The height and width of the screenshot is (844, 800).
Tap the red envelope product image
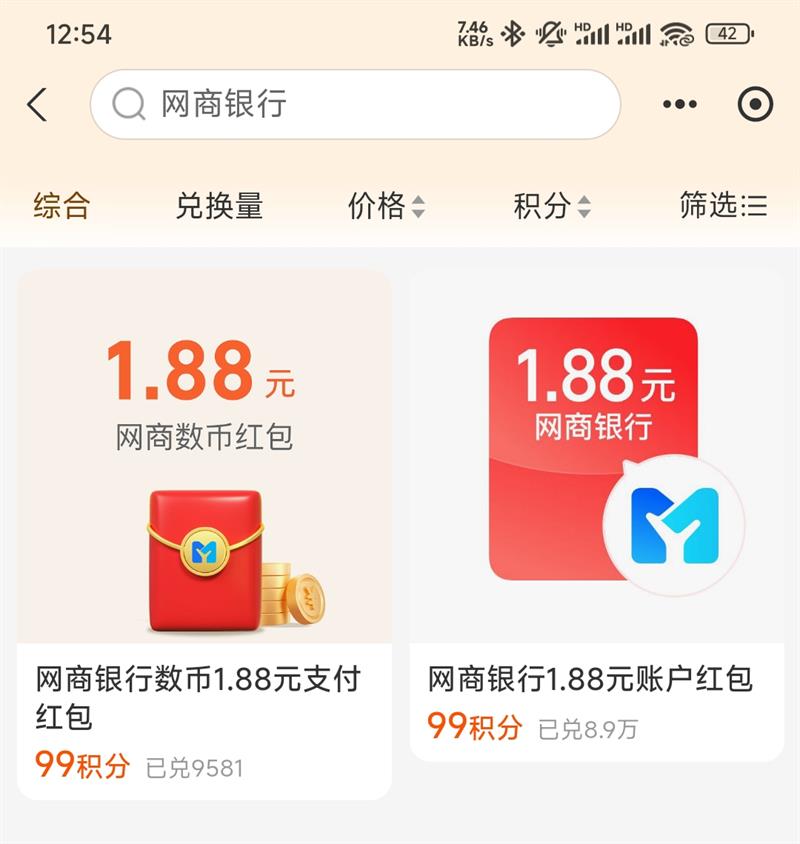click(x=204, y=560)
